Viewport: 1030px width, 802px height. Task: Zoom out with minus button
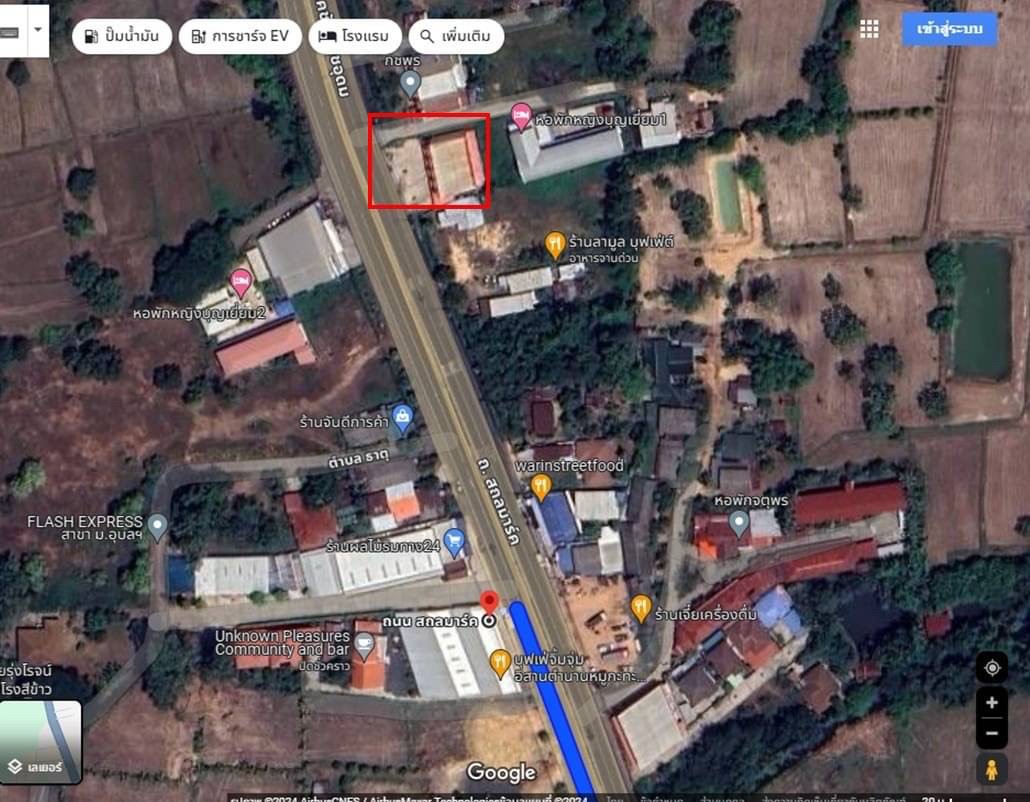pyautogui.click(x=991, y=732)
